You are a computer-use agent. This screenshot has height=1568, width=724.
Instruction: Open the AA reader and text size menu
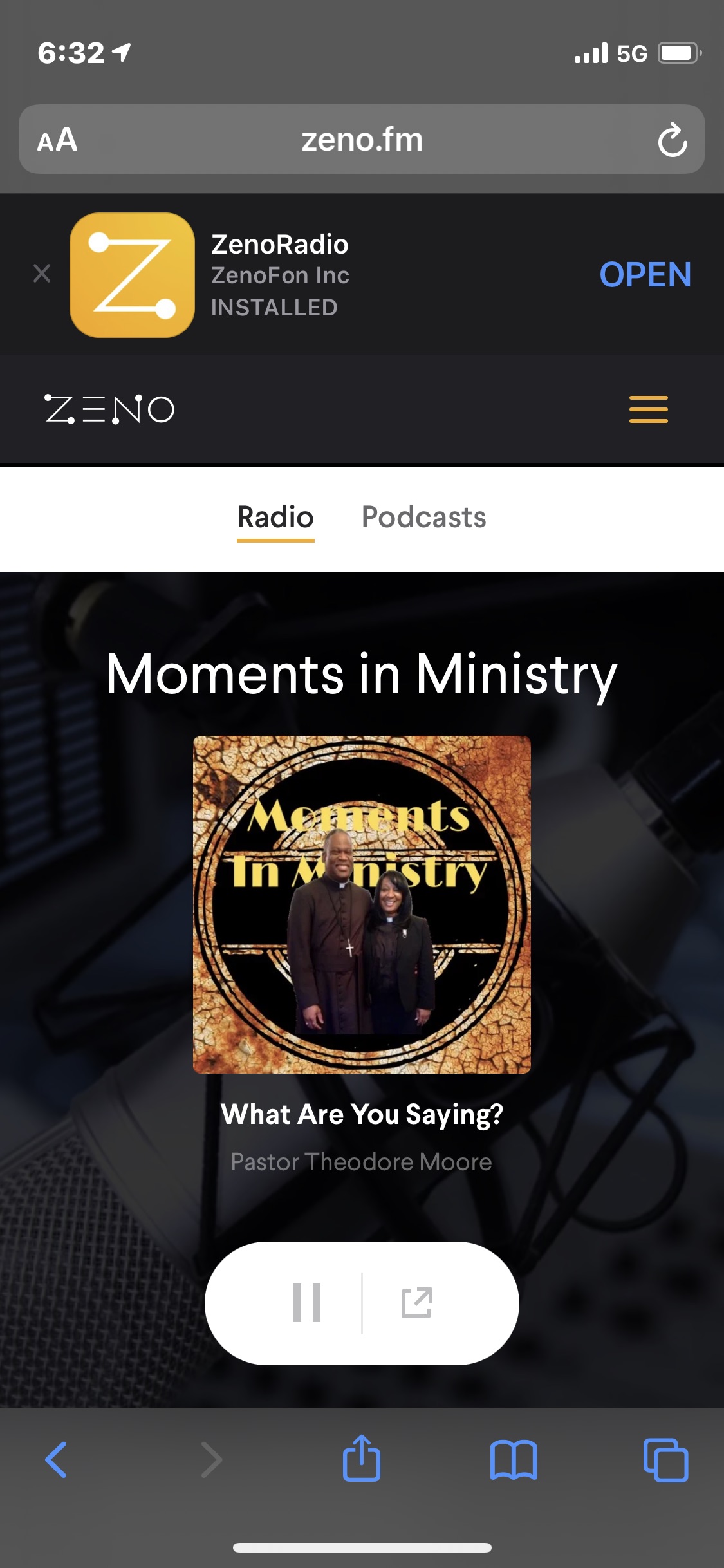tap(57, 140)
